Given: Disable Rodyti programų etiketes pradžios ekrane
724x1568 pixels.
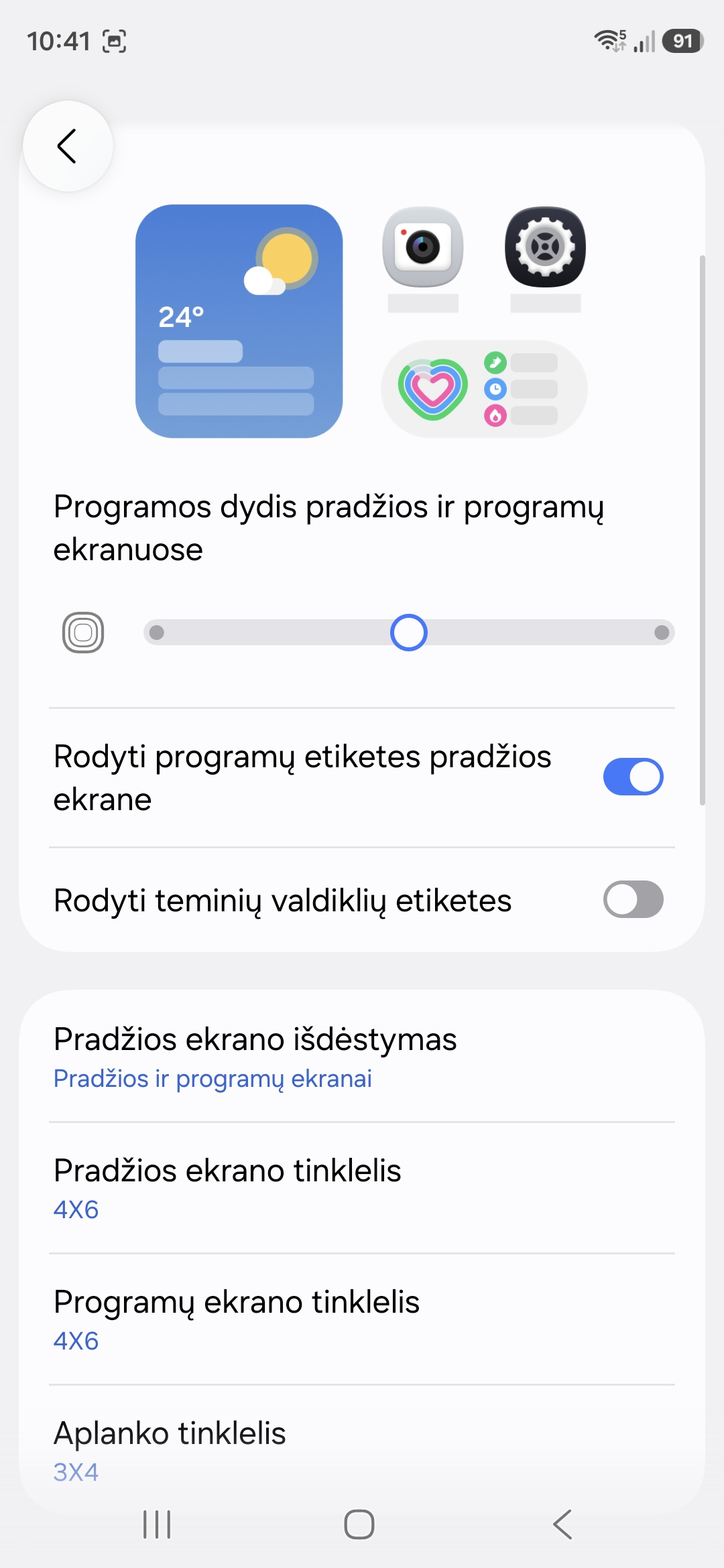Looking at the screenshot, I should 633,777.
